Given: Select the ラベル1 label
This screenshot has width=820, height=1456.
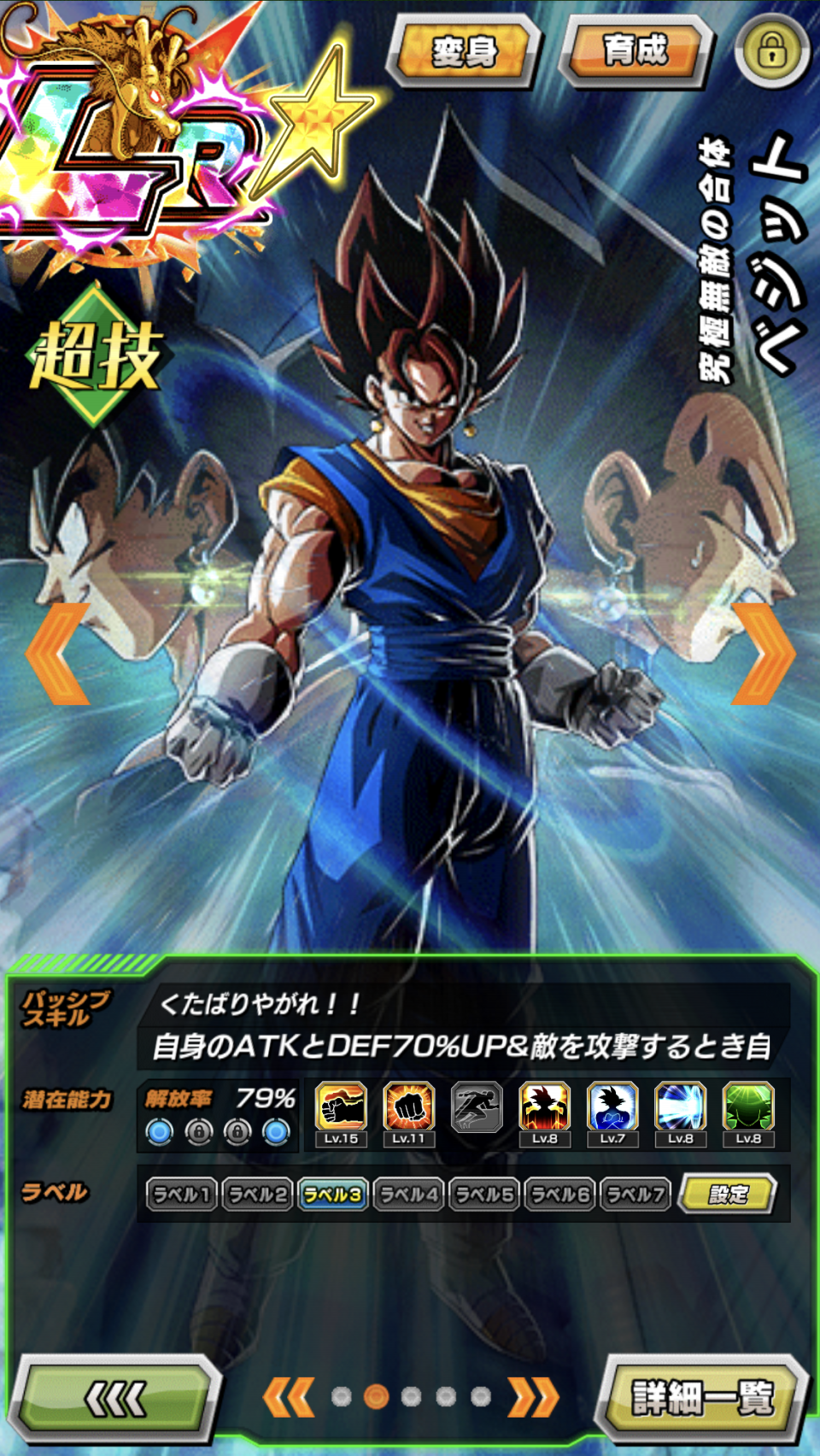Looking at the screenshot, I should click(x=181, y=1194).
